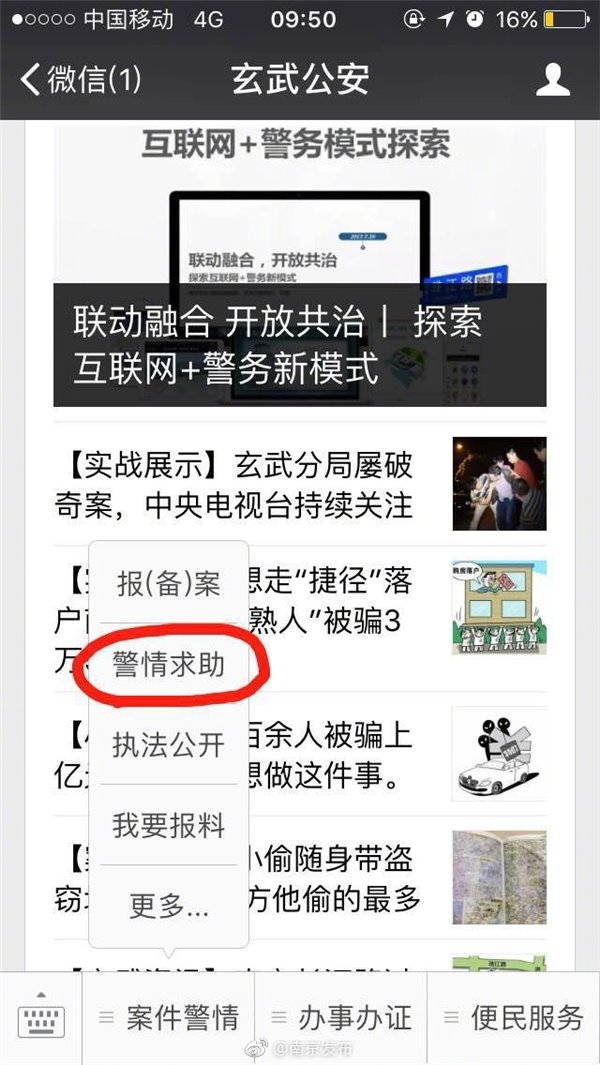This screenshot has width=600, height=1065.
Task: Open 更多... in the popup menu
Action: pos(168,906)
